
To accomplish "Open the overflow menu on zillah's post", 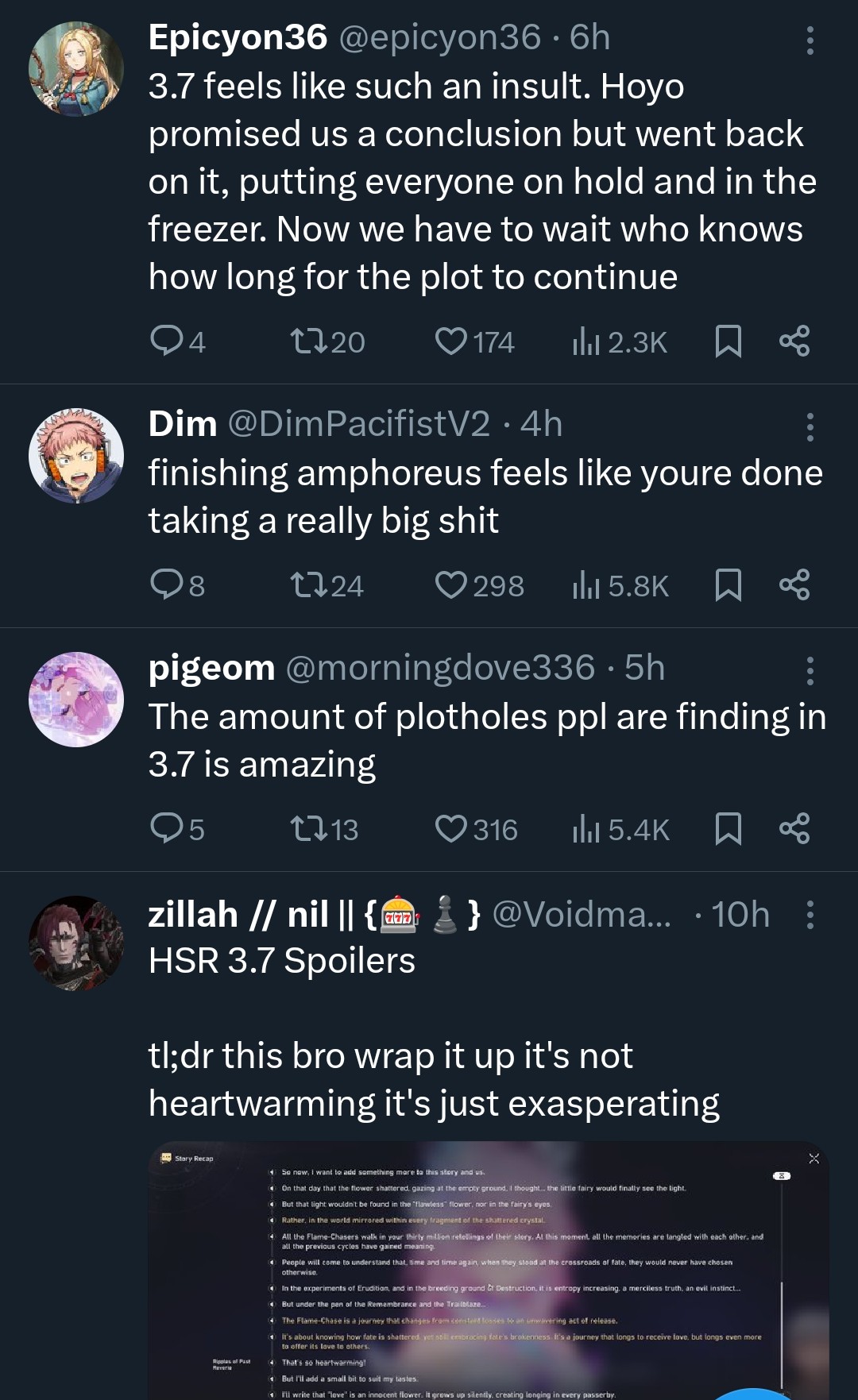I will 810,915.
